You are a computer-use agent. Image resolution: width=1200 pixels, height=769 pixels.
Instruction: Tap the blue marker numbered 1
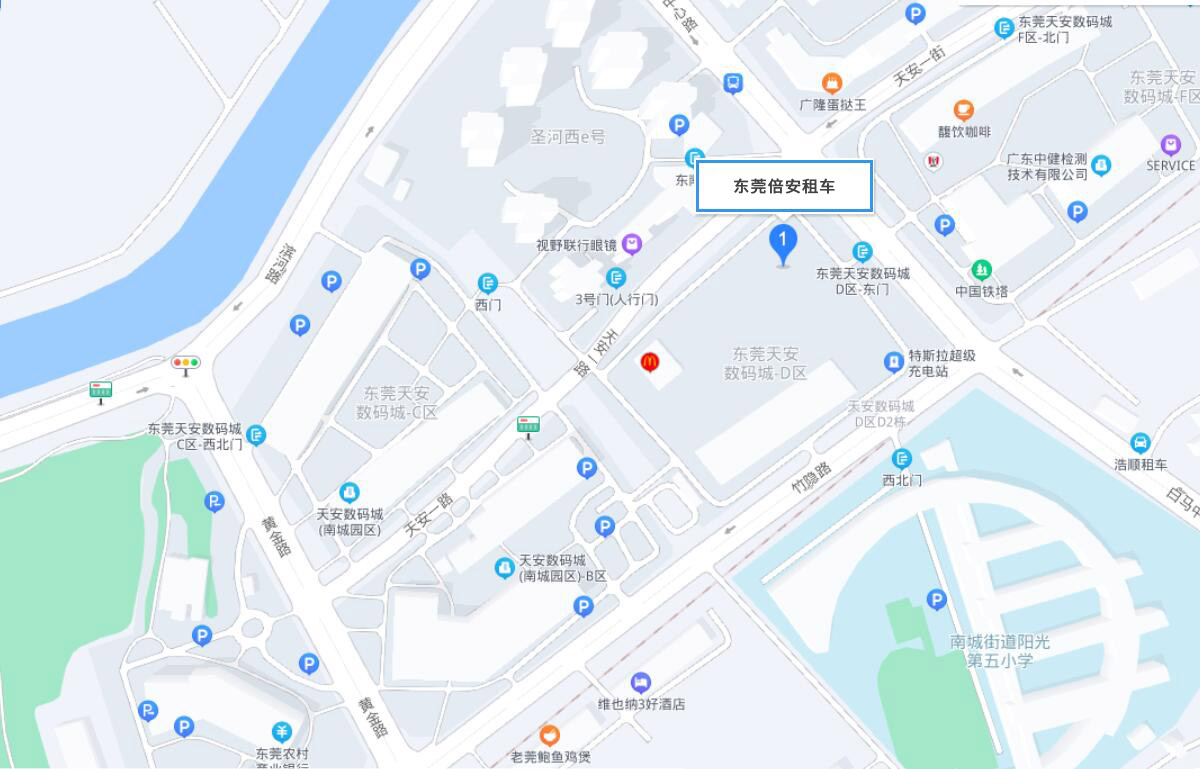click(x=783, y=243)
